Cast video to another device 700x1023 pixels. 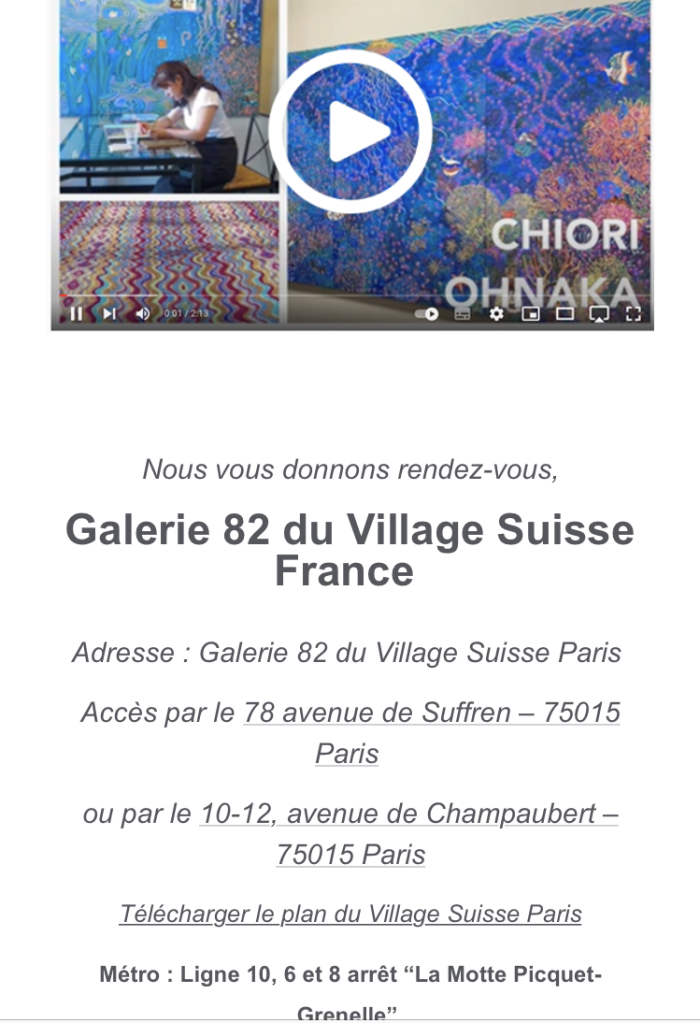[x=599, y=314]
